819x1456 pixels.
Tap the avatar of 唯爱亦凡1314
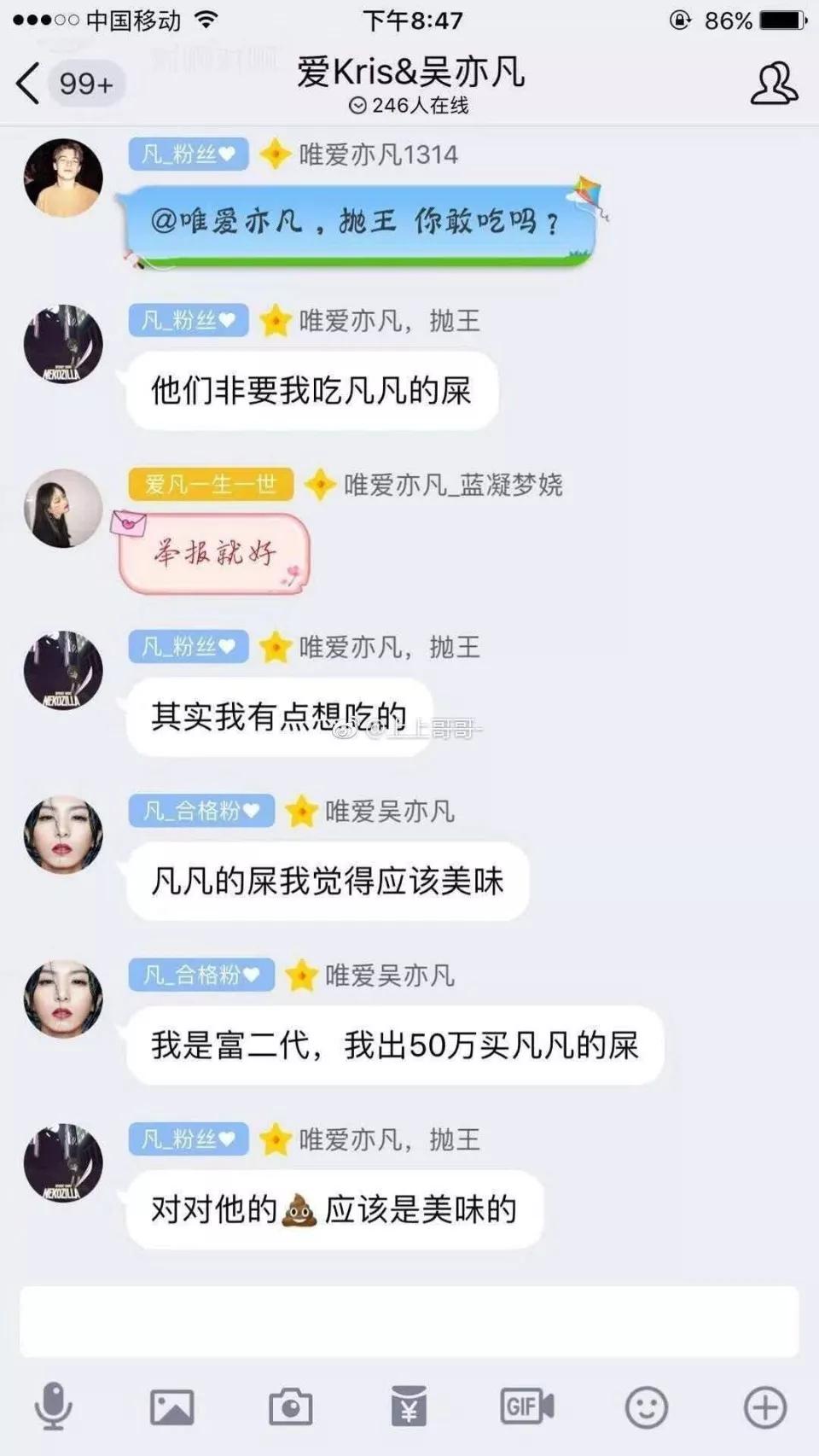62,179
